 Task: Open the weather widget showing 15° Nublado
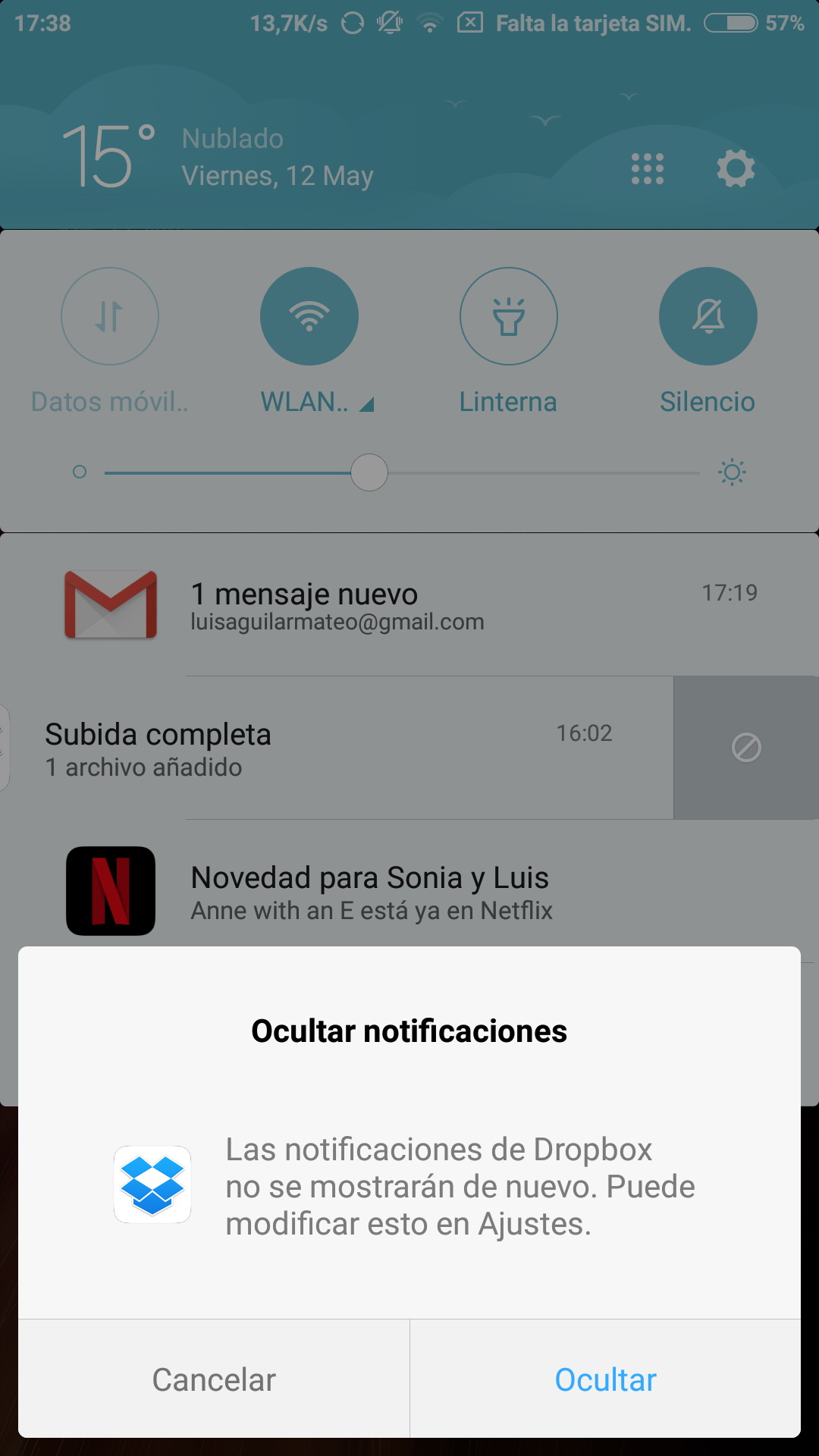218,157
